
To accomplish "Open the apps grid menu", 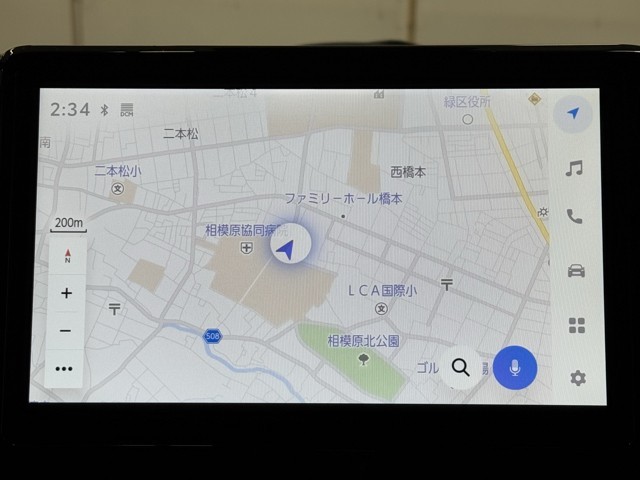I will [x=576, y=326].
